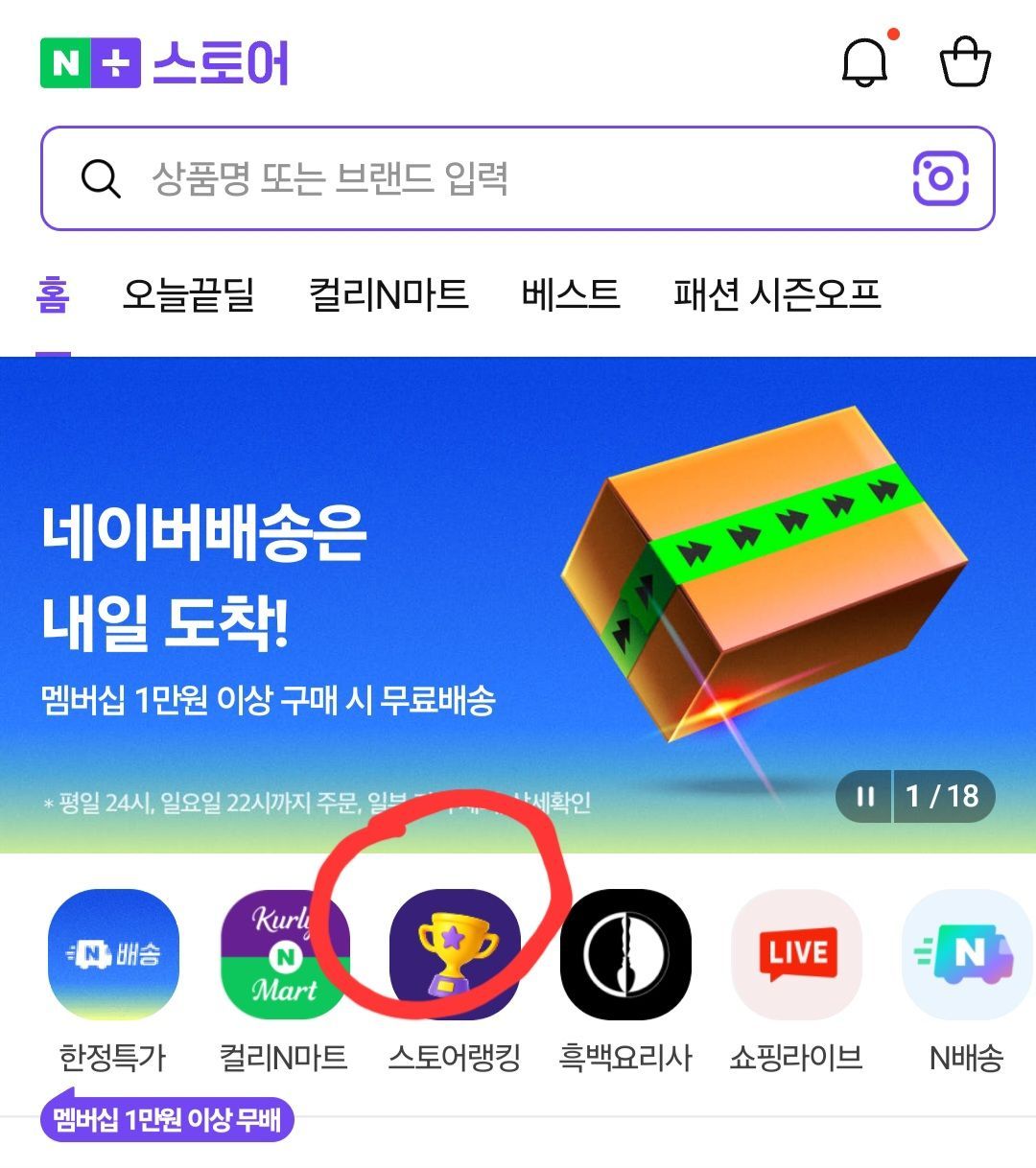
Task: Open the 쇼핑라이브 LIVE shortcut
Action: pos(796,954)
